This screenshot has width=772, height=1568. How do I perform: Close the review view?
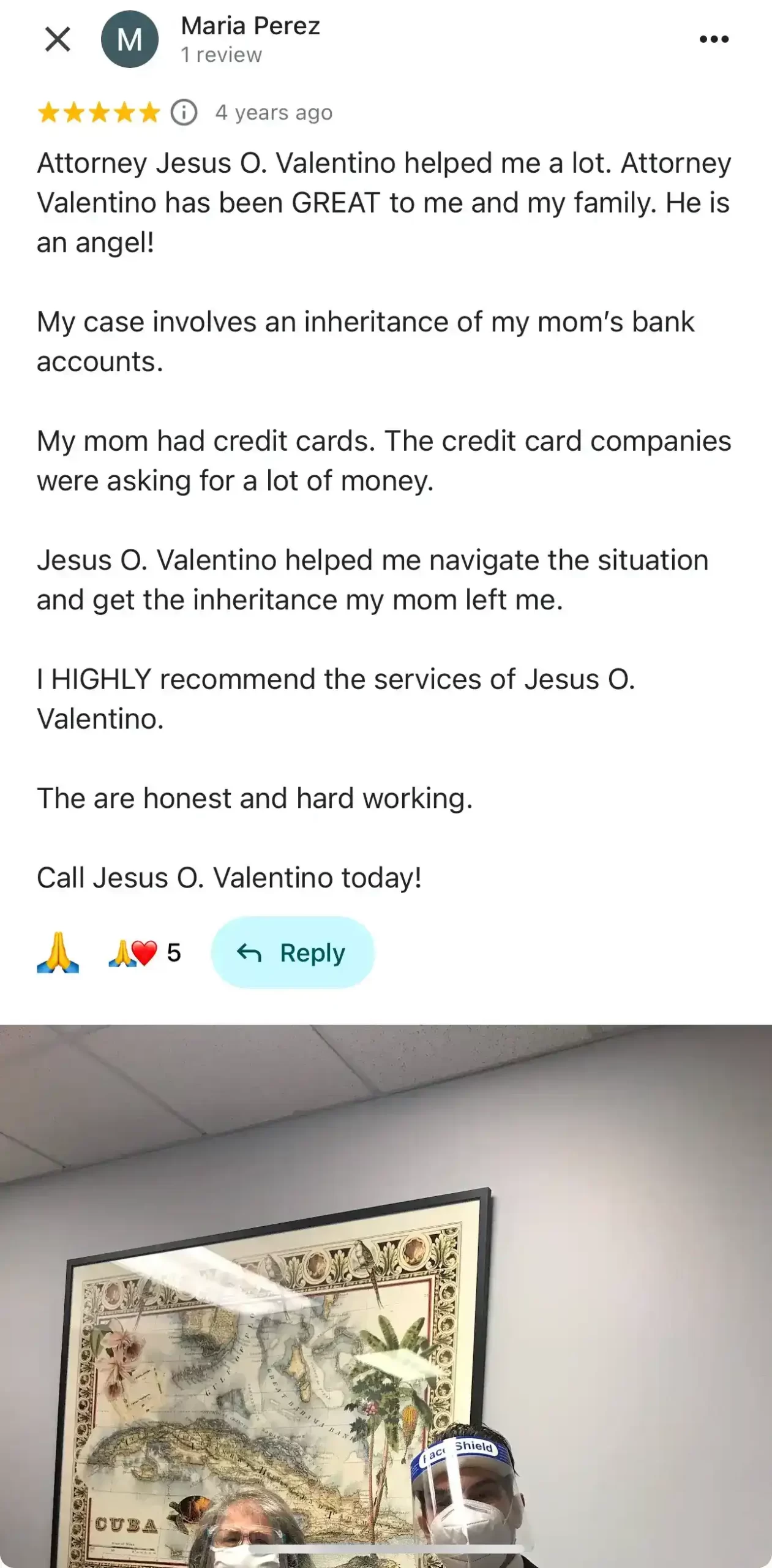coord(58,39)
